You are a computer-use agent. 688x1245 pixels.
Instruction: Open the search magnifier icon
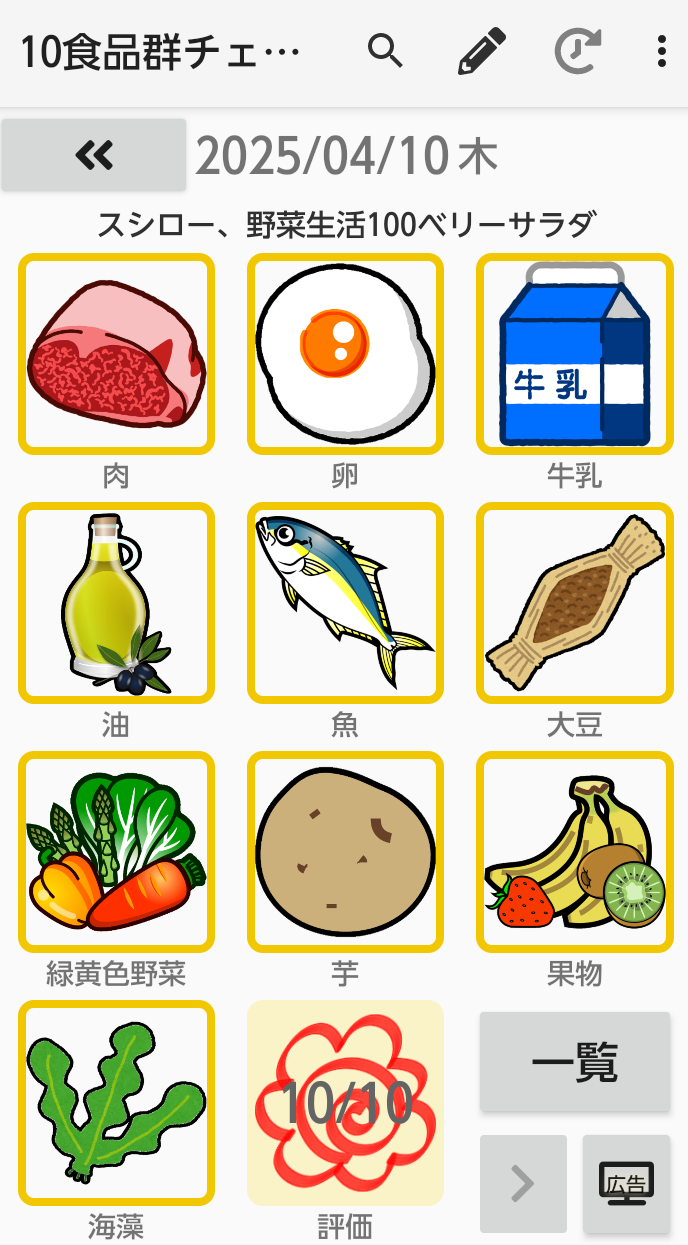click(x=385, y=50)
